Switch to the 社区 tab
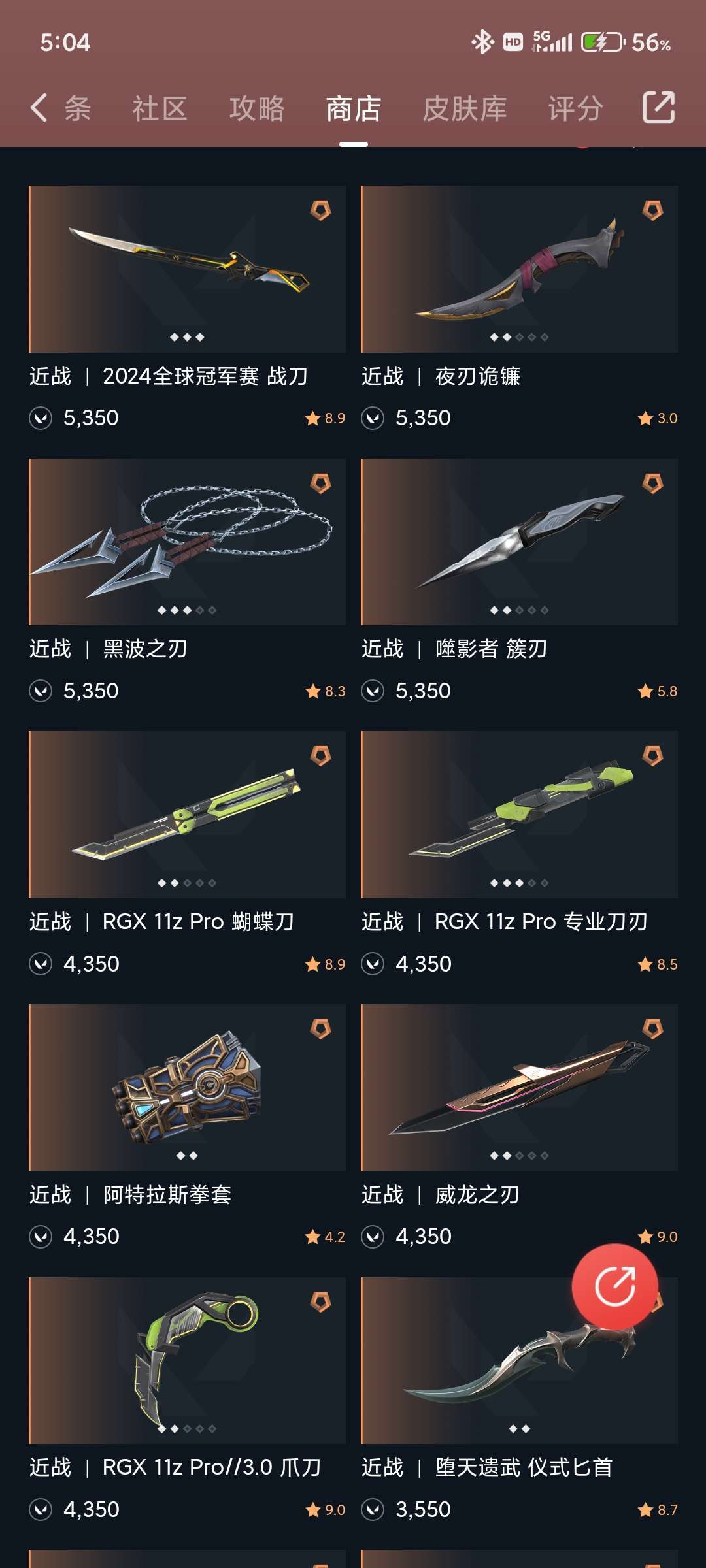706x1568 pixels. pos(160,108)
